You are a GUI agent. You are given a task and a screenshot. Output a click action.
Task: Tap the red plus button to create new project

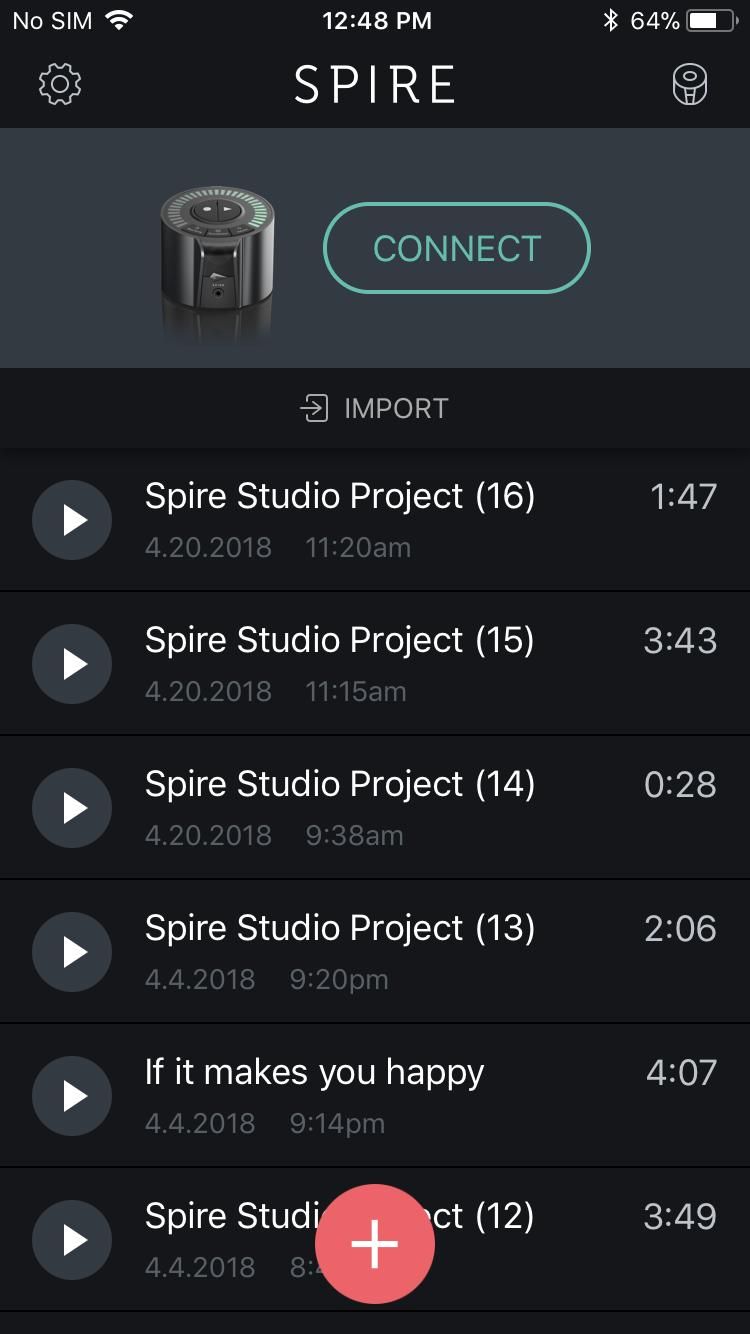pyautogui.click(x=375, y=1243)
